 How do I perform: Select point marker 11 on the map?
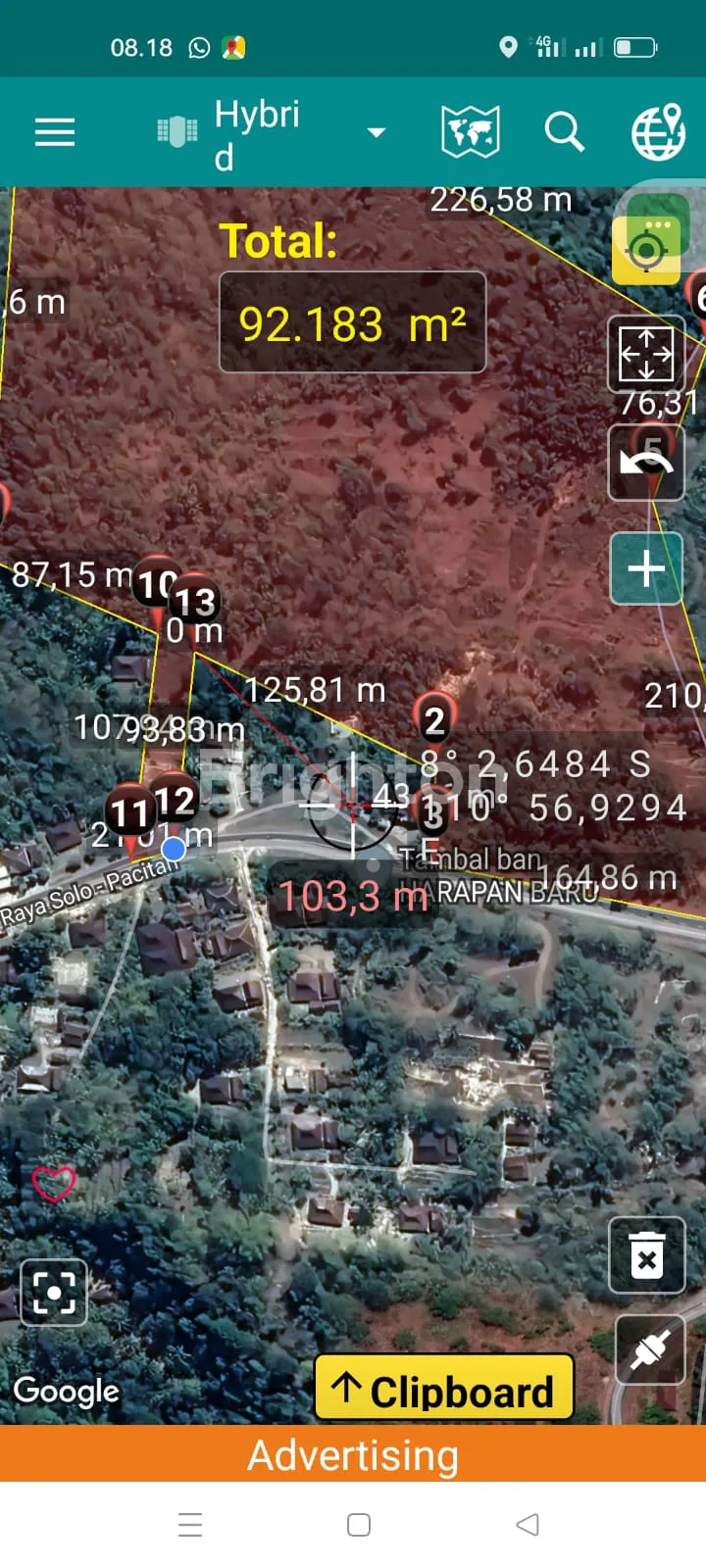click(x=129, y=811)
